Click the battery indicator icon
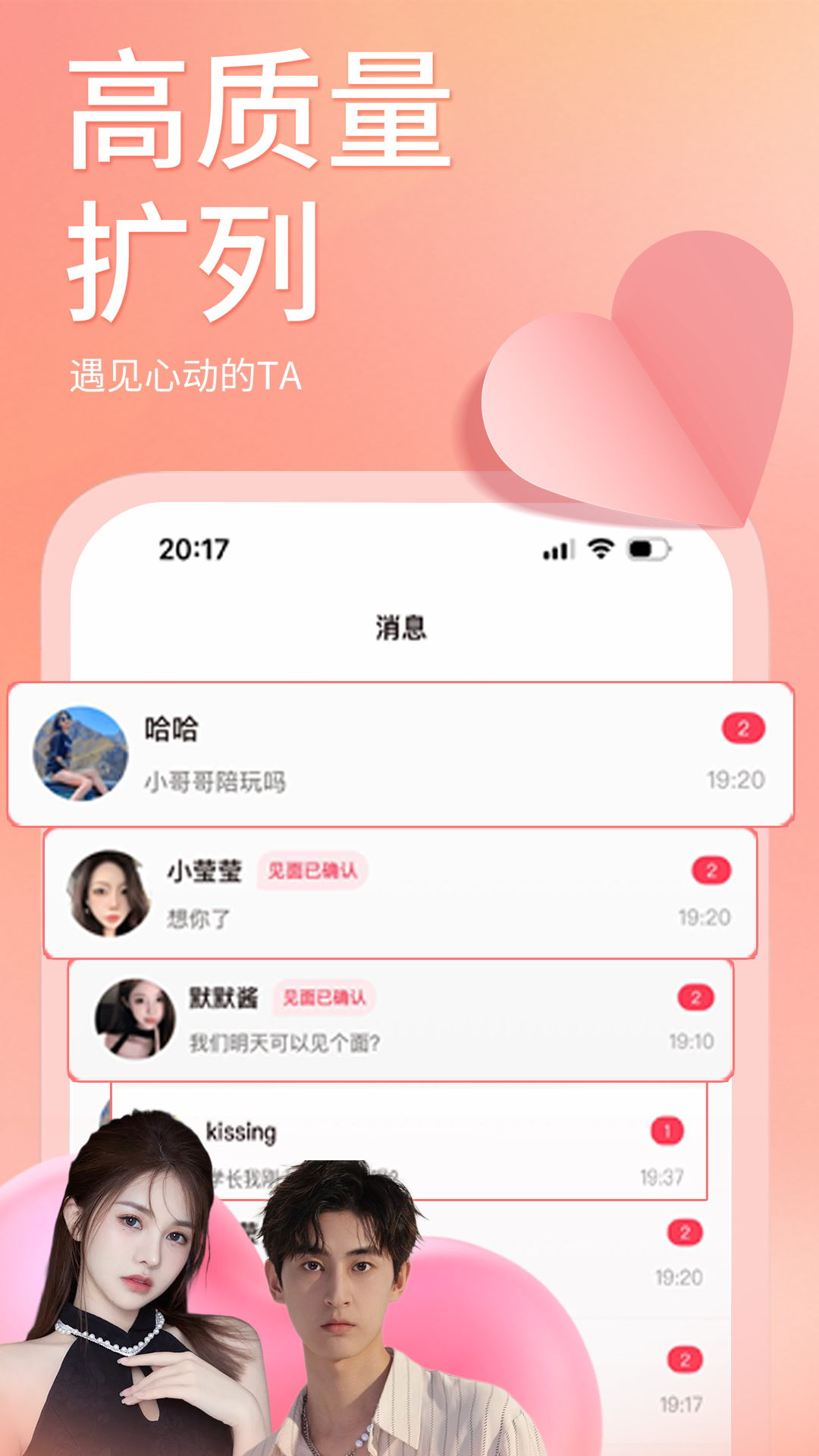819x1456 pixels. pos(646,550)
